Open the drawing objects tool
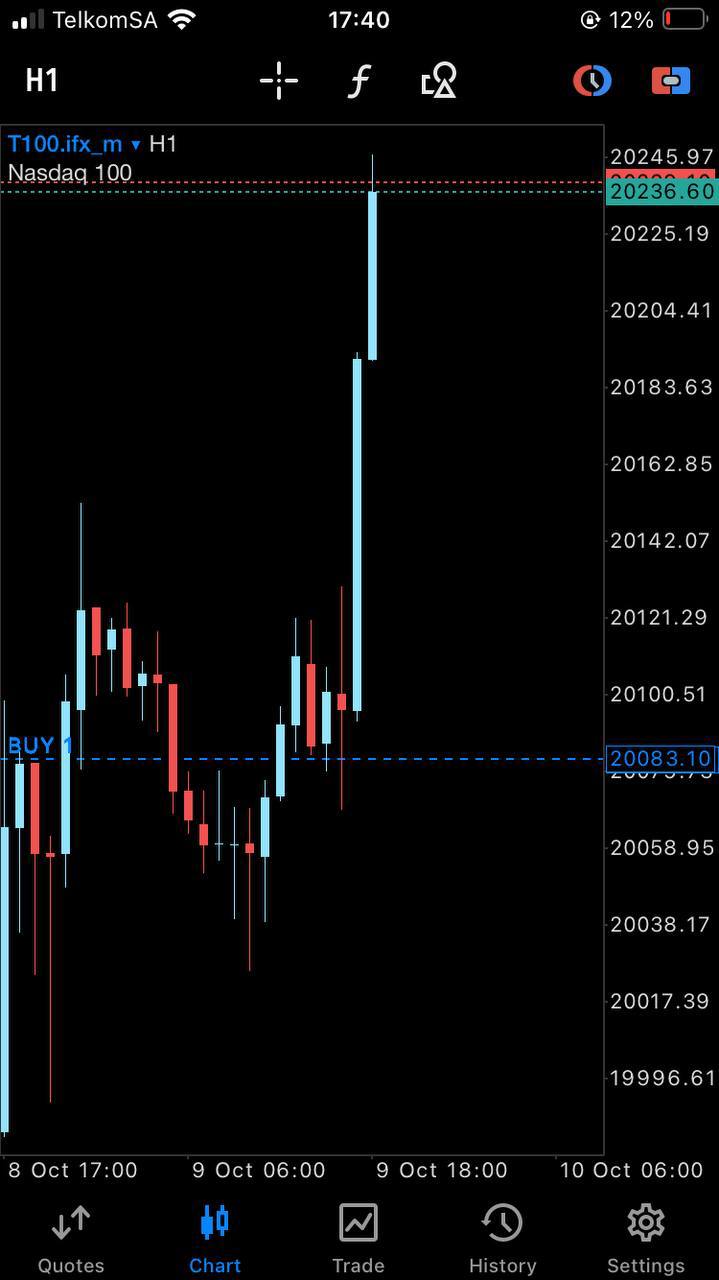 (438, 80)
